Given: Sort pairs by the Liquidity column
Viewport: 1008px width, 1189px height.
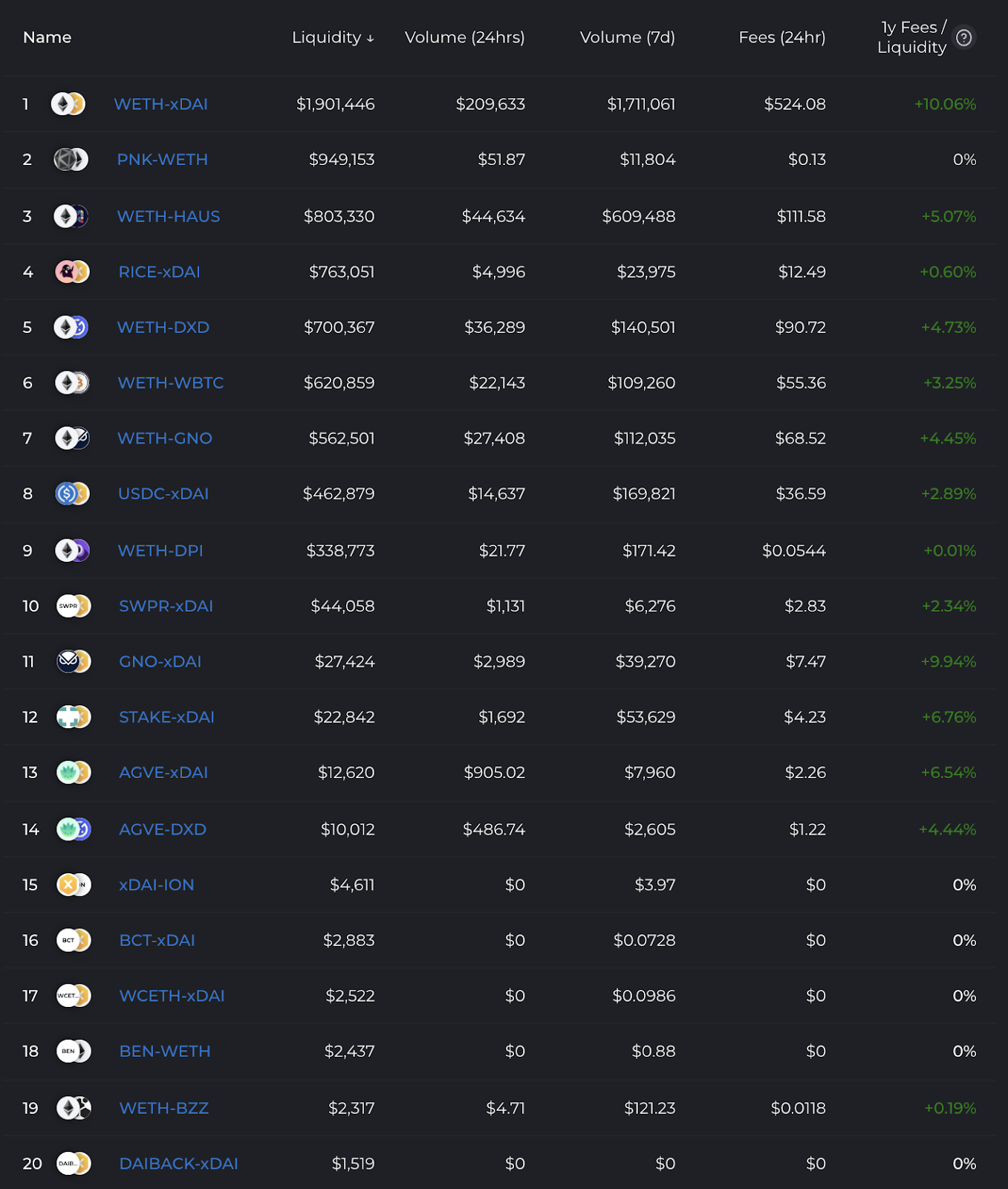Looking at the screenshot, I should pos(333,37).
